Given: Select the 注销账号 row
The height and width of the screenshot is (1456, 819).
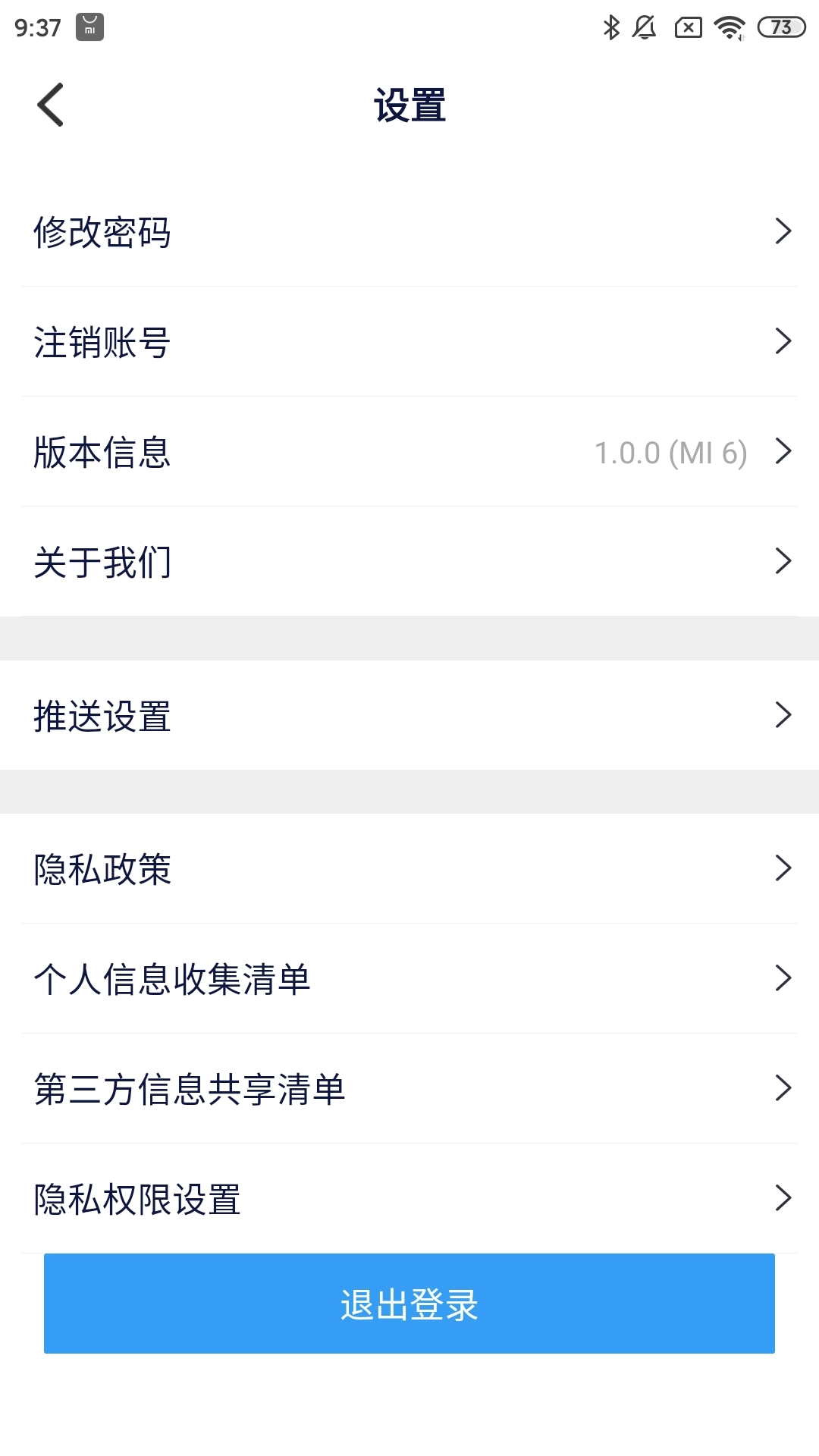Looking at the screenshot, I should pyautogui.click(x=409, y=341).
